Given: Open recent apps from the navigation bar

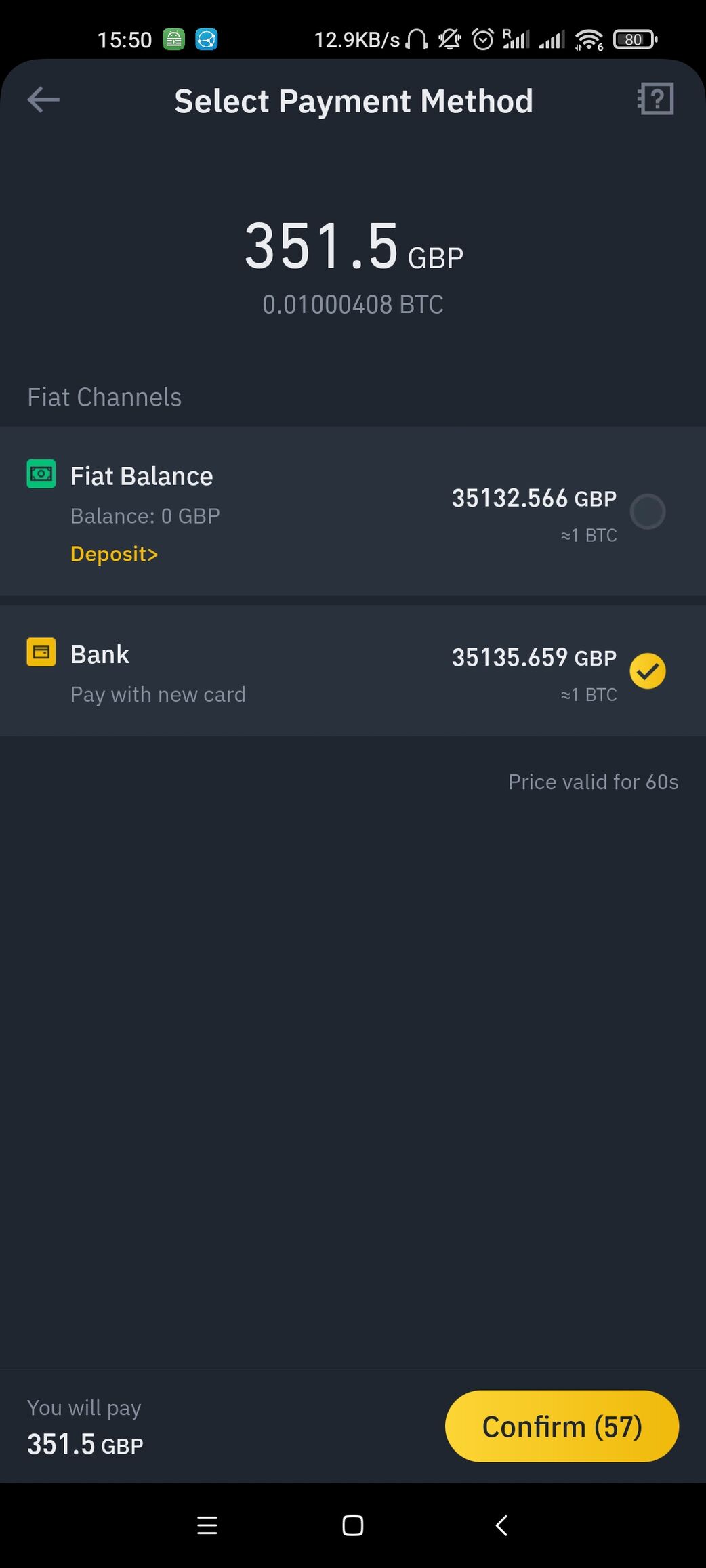Looking at the screenshot, I should tap(207, 1525).
